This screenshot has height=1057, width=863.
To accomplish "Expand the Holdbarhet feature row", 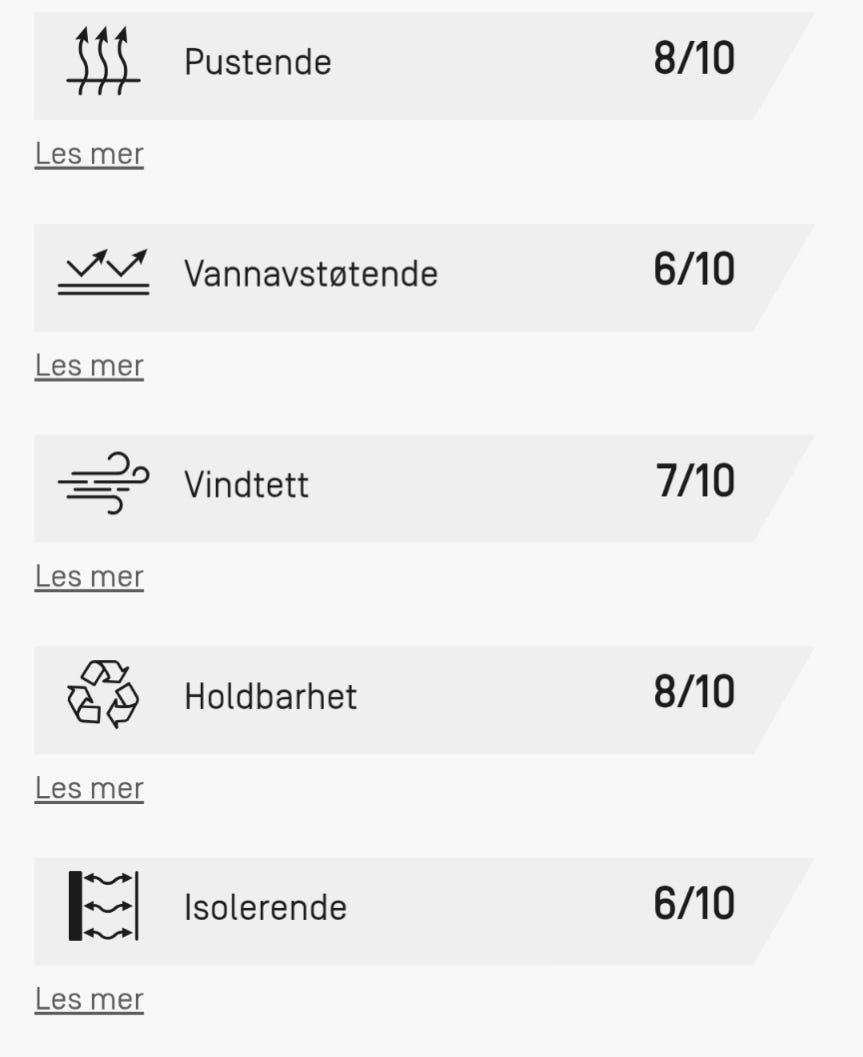I will click(x=400, y=694).
